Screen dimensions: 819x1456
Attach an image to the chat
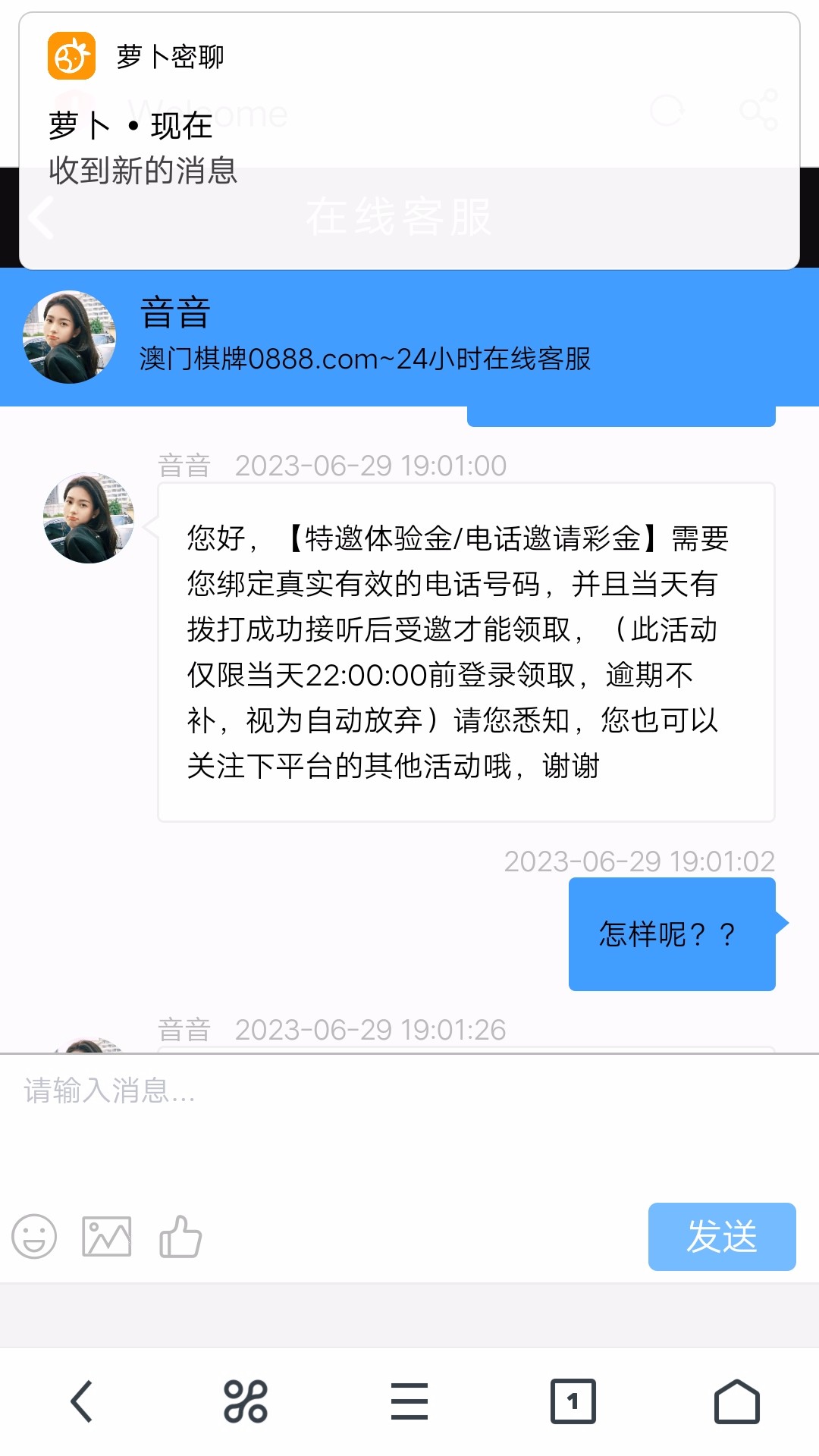click(107, 1236)
